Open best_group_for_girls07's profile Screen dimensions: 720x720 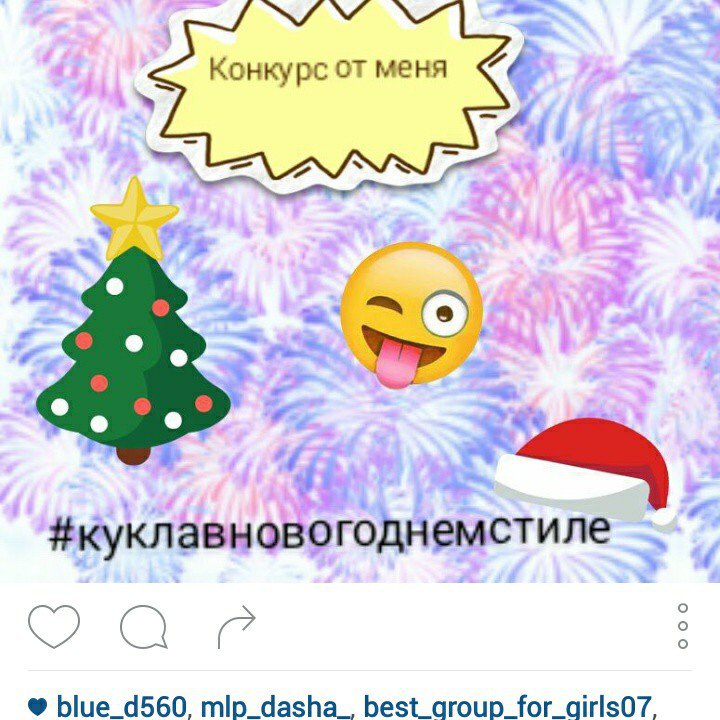click(507, 707)
